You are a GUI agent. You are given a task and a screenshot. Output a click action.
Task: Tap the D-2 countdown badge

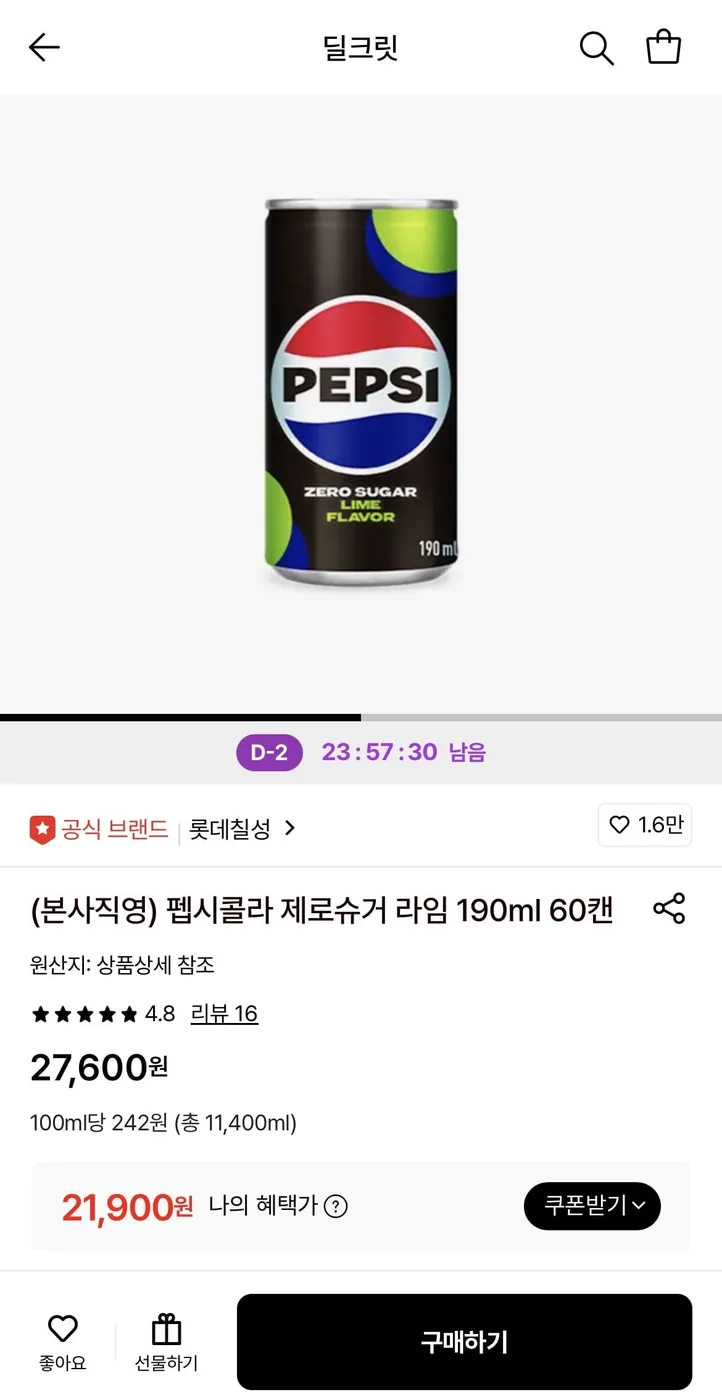(268, 753)
